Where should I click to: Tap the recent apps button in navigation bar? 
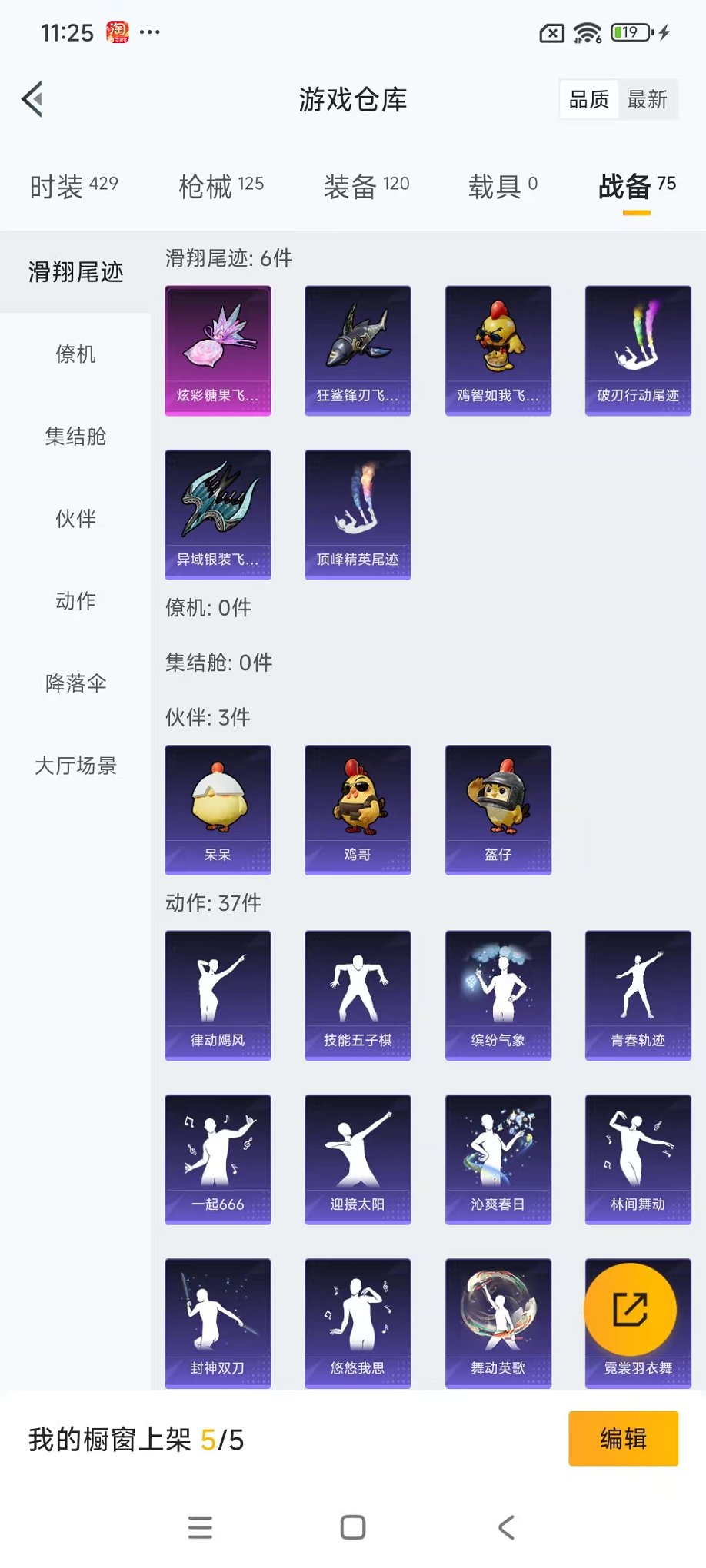click(x=199, y=1528)
